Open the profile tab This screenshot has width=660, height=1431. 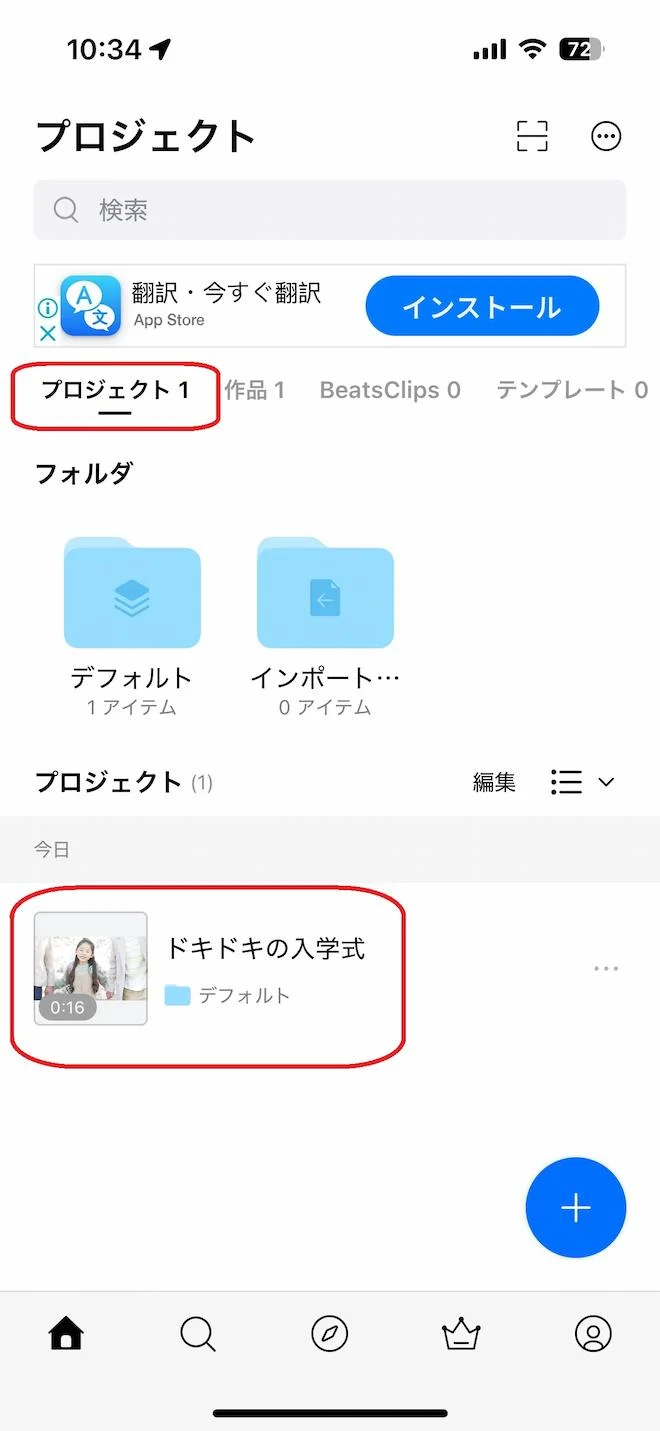593,1333
